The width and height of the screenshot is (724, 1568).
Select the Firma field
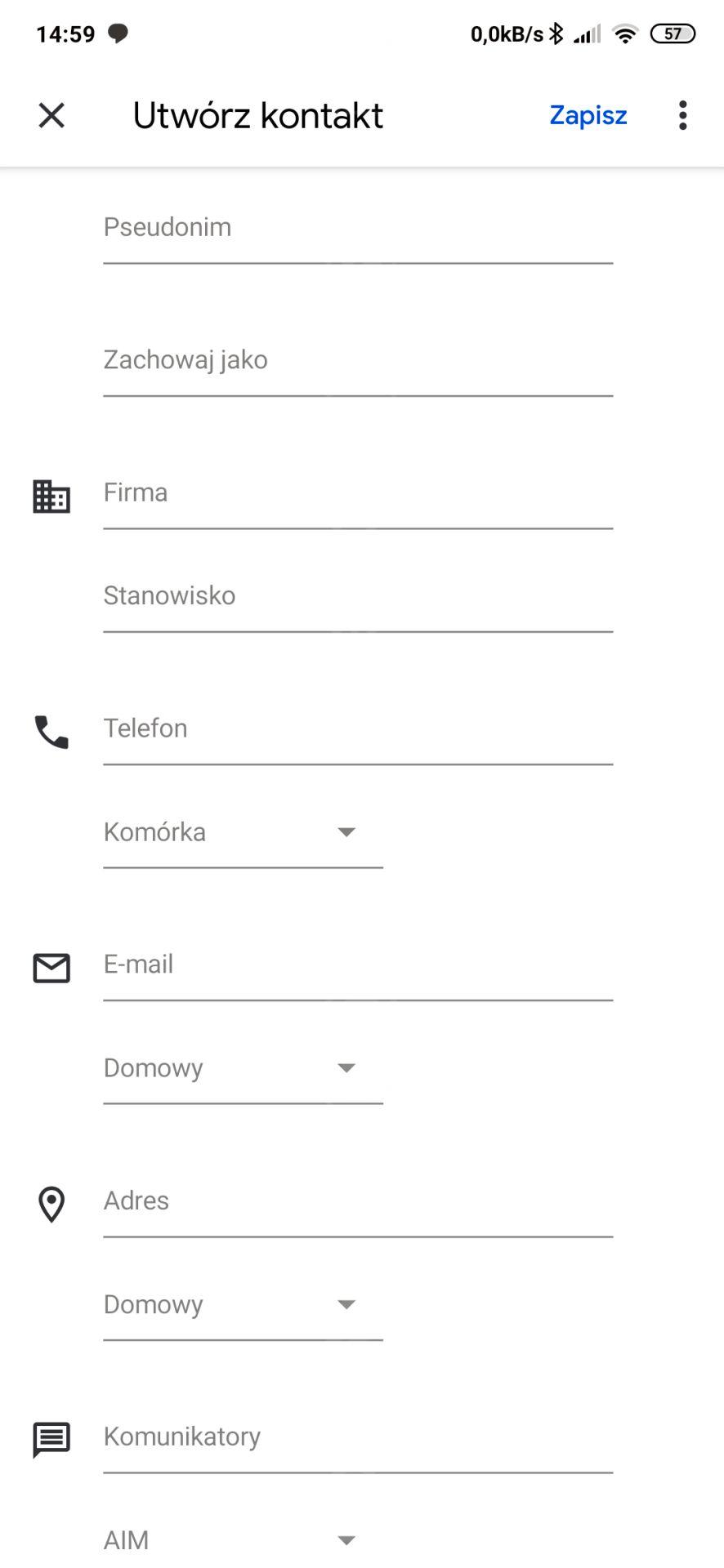click(358, 494)
